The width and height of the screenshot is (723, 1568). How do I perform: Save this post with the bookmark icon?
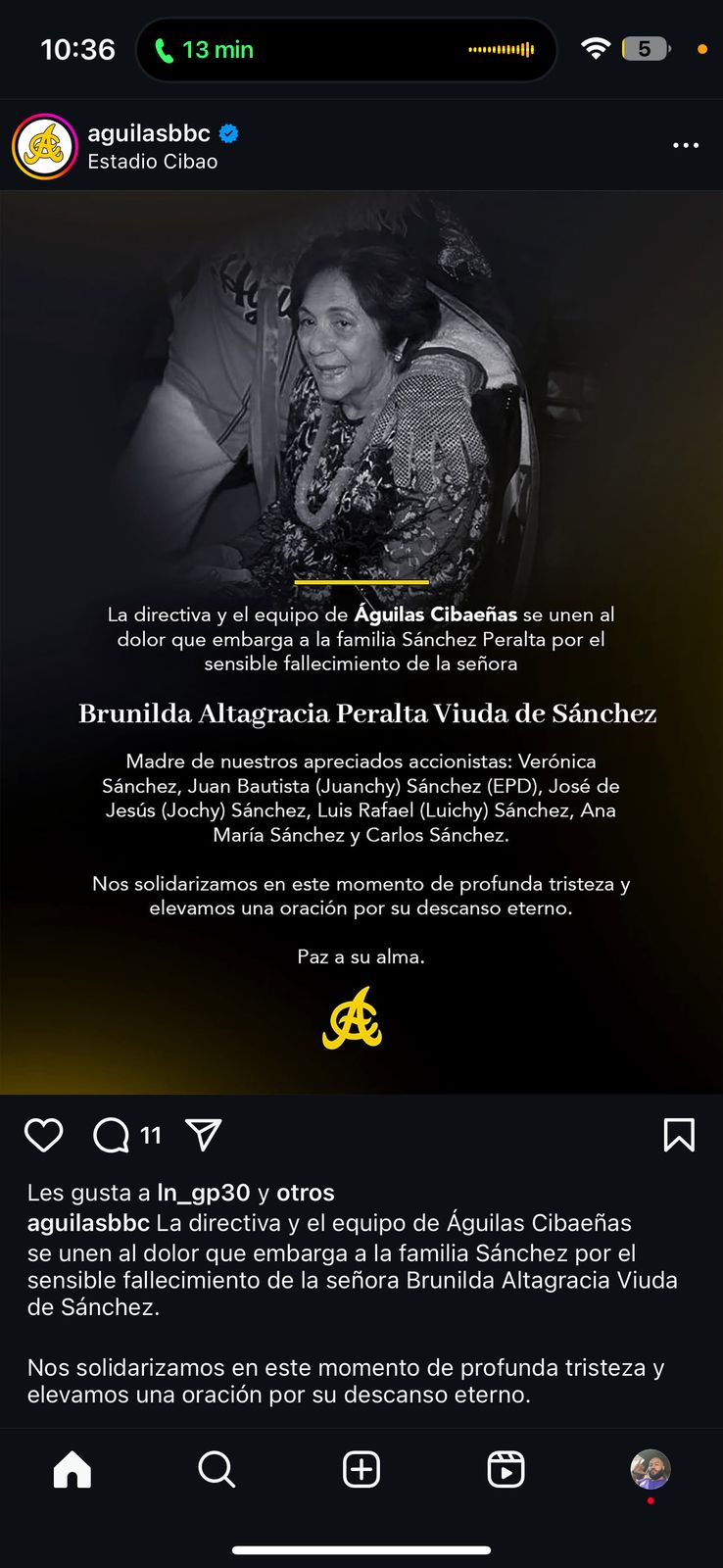click(679, 1135)
